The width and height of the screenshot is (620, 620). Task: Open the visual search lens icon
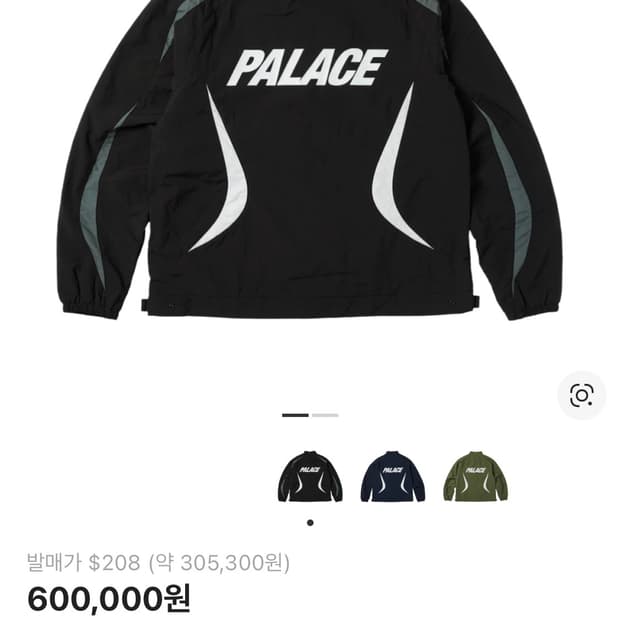[581, 394]
